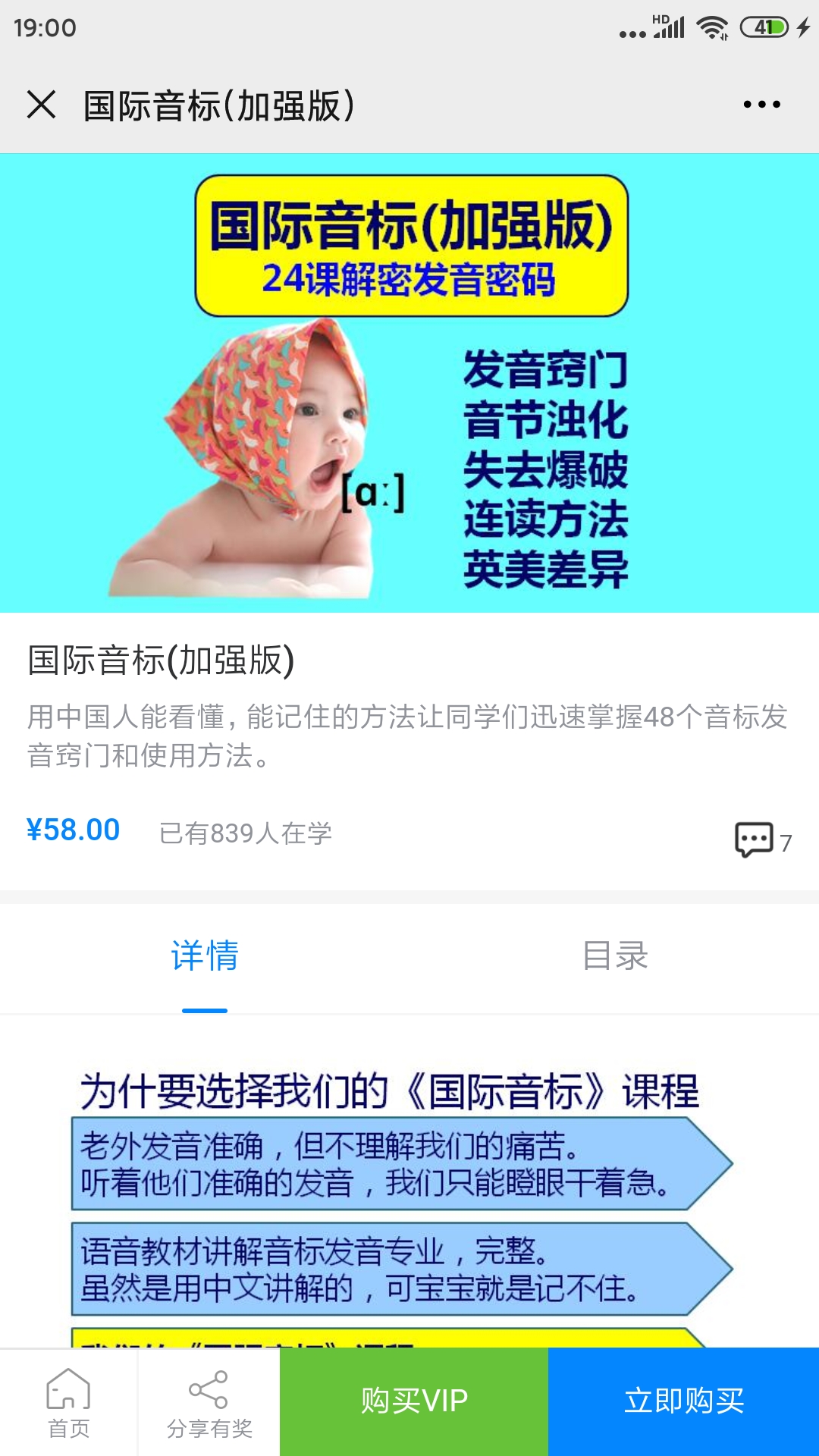Tap 分享有奖 share button
Screen dimensions: 819x1456
click(x=209, y=1403)
